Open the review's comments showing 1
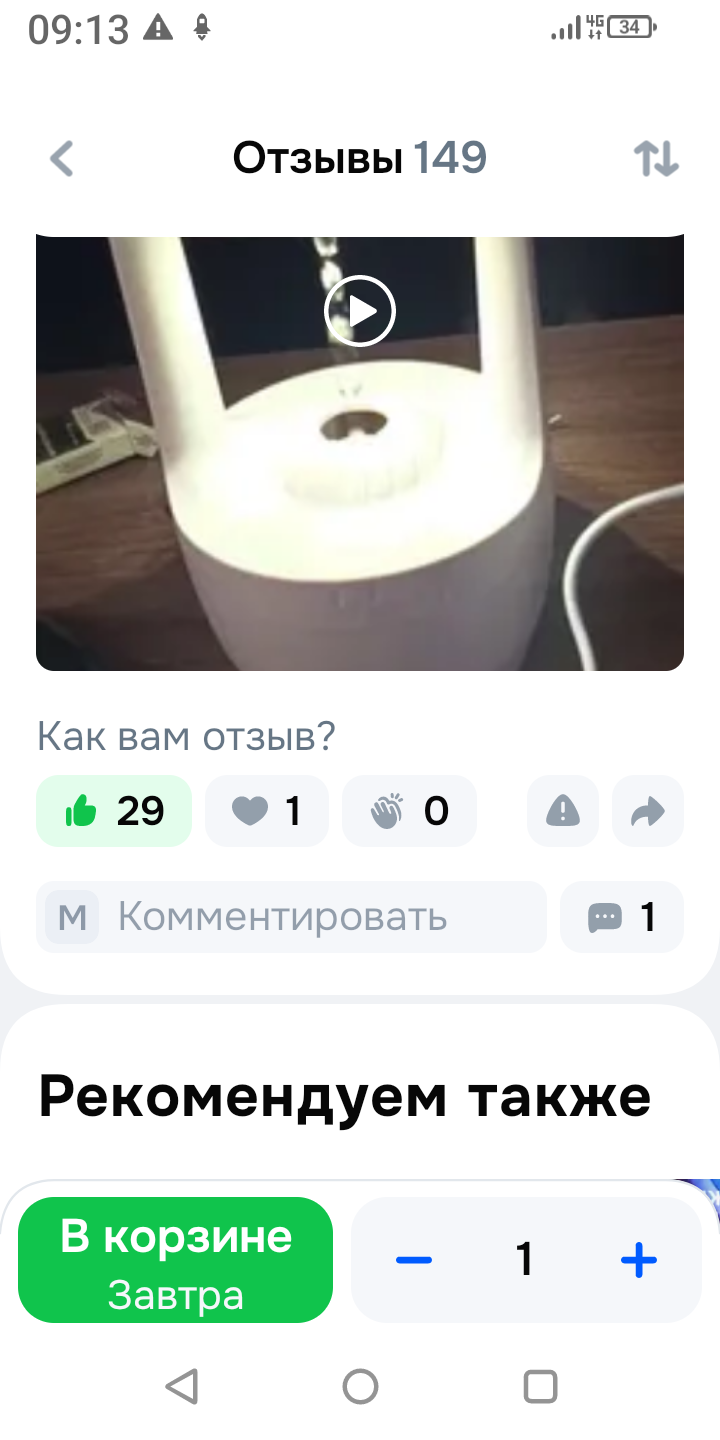Image resolution: width=720 pixels, height=1440 pixels. pos(622,917)
